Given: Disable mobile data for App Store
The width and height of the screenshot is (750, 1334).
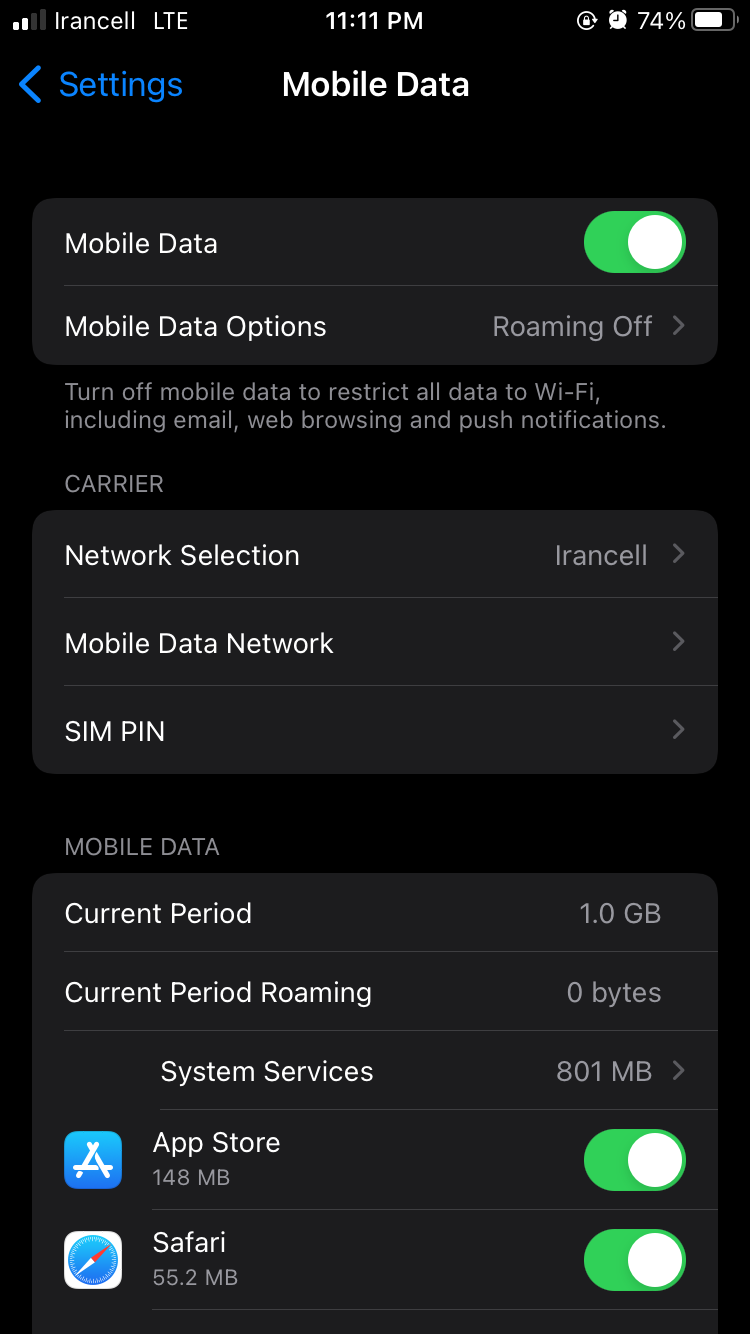Looking at the screenshot, I should tap(634, 1160).
